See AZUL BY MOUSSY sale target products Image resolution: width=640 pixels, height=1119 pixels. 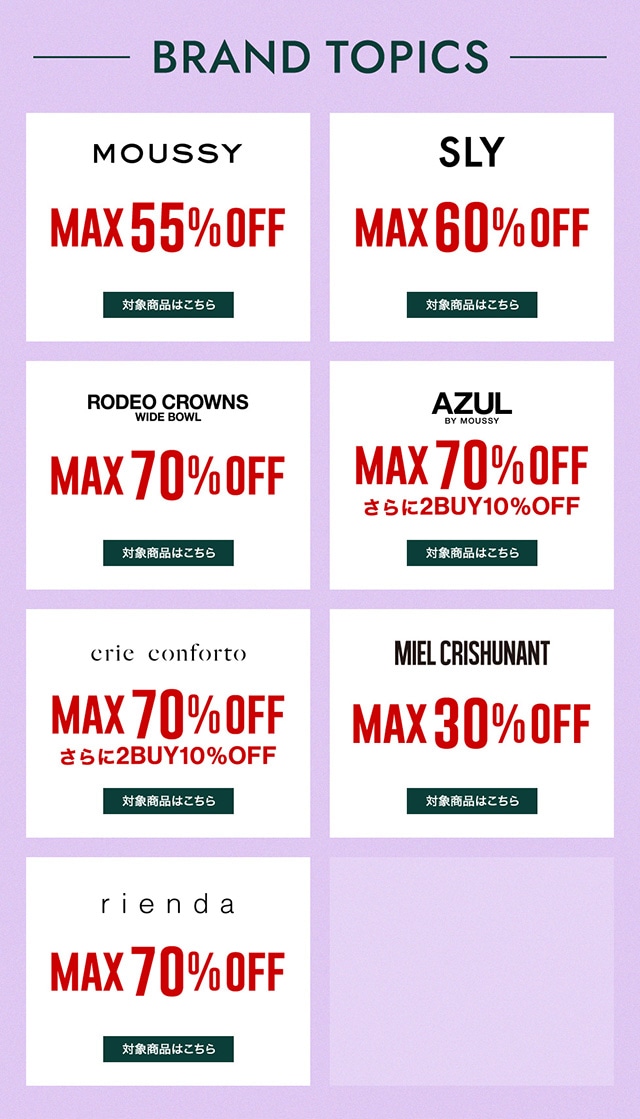coord(472,552)
